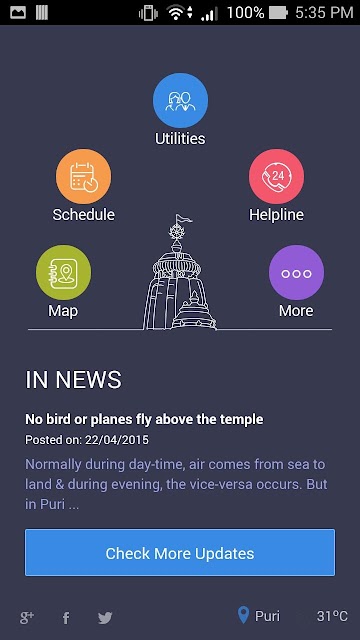Screen dimensions: 360x640
Task: Open the Schedule icon
Action: (x=83, y=176)
